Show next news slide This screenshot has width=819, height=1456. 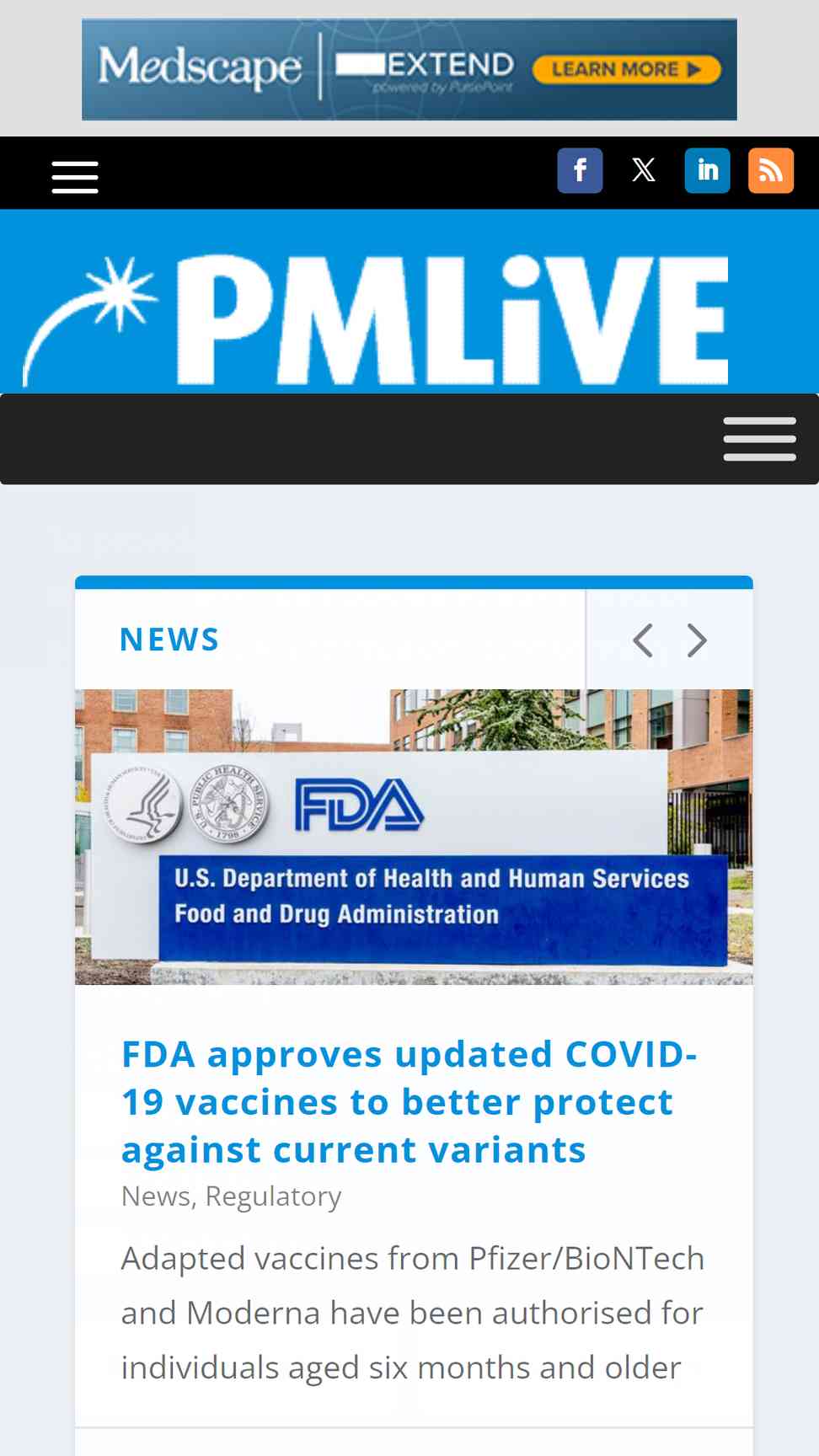tap(697, 640)
